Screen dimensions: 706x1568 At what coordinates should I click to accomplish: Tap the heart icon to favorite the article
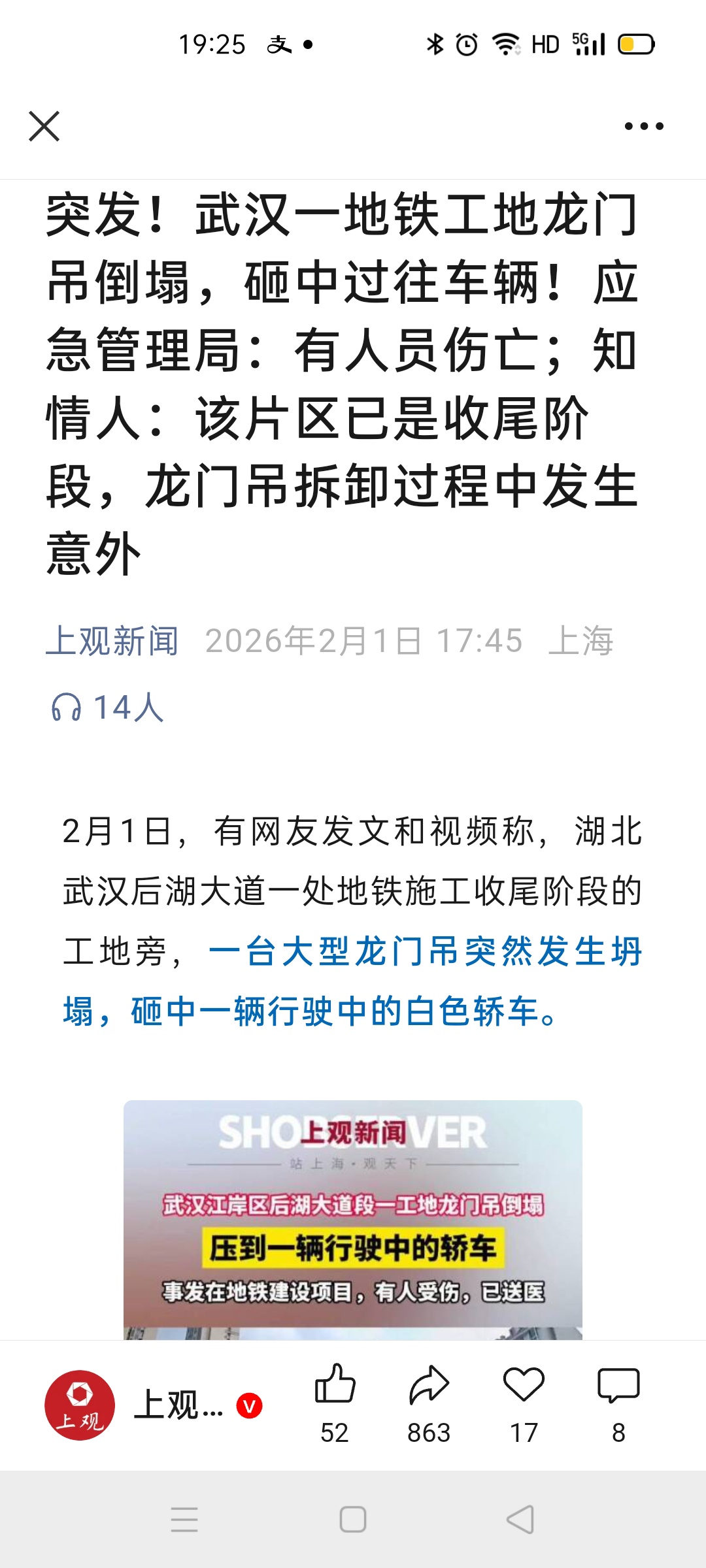(x=524, y=1385)
